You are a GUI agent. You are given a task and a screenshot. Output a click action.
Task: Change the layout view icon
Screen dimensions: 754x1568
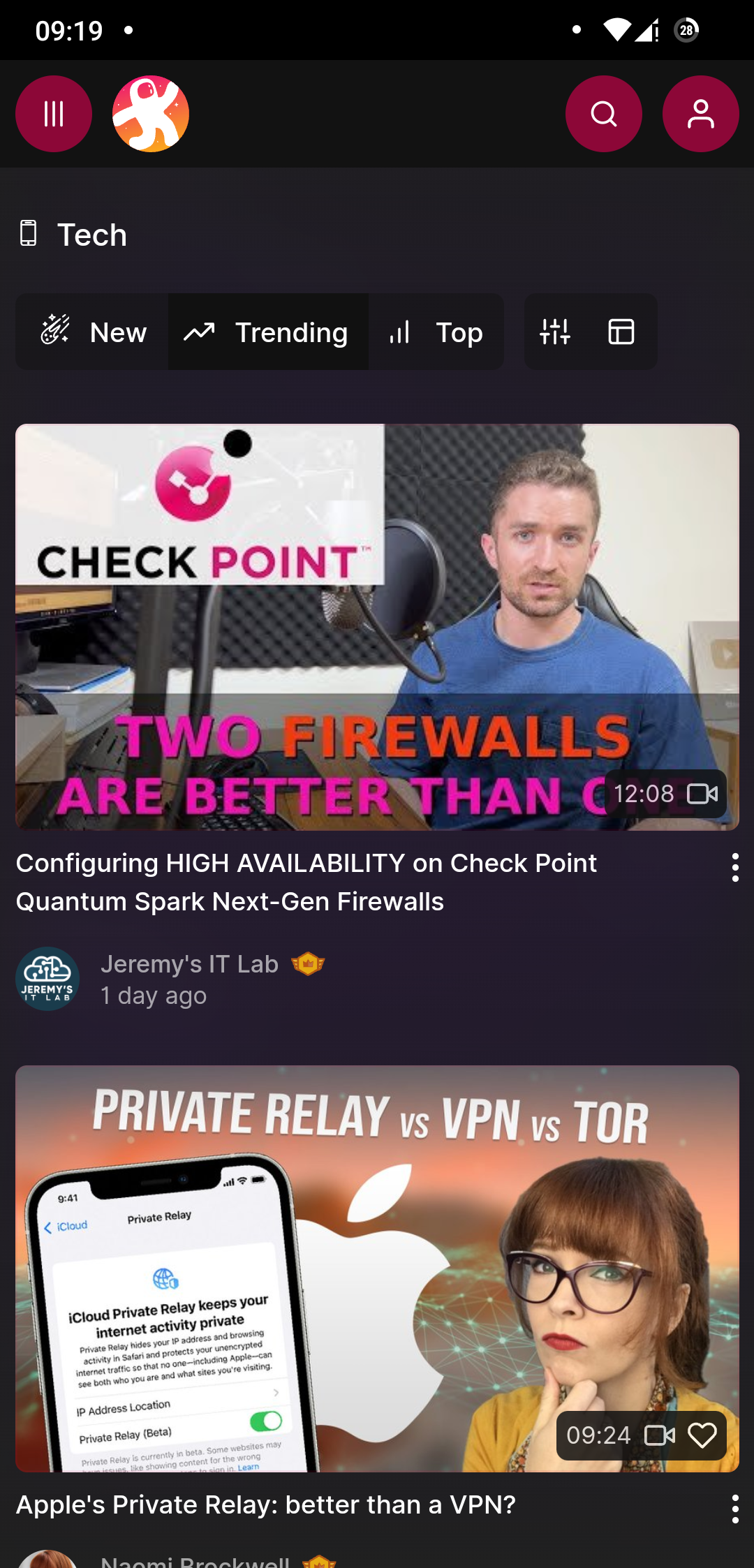click(x=622, y=332)
